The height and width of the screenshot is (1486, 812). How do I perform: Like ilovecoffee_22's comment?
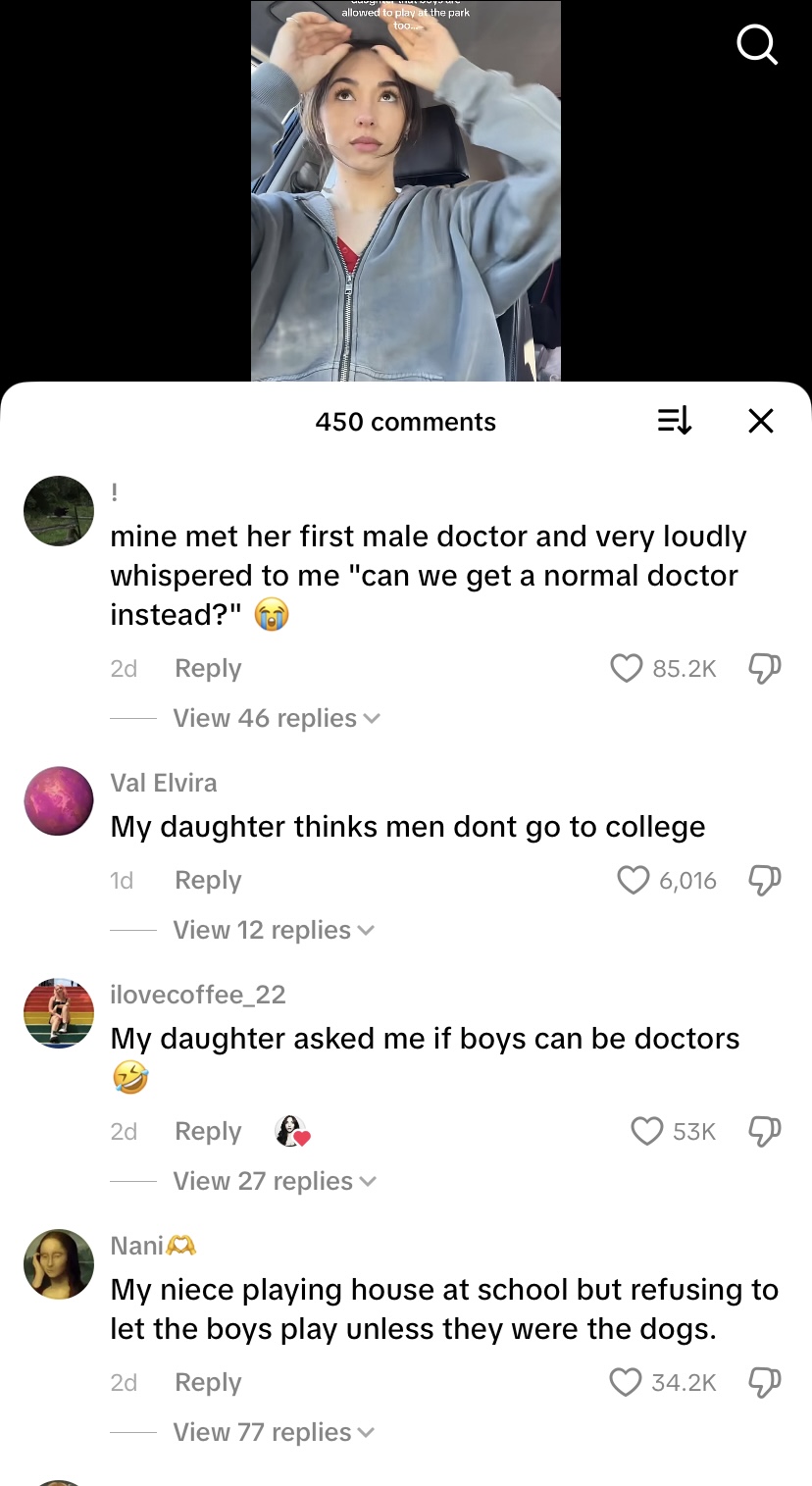coord(646,1131)
